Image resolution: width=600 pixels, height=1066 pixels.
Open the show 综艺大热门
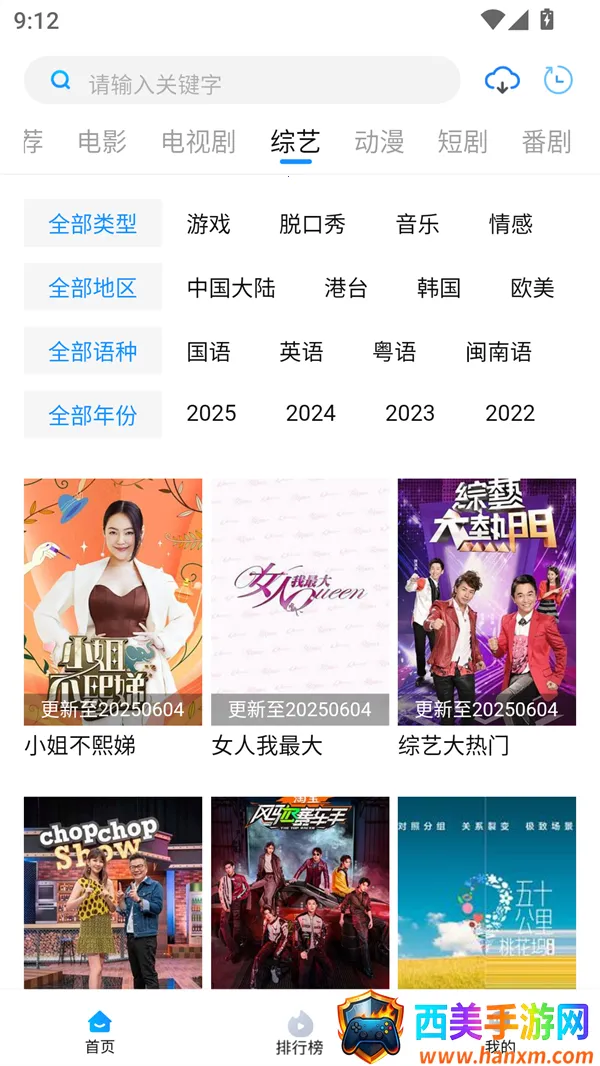click(487, 602)
